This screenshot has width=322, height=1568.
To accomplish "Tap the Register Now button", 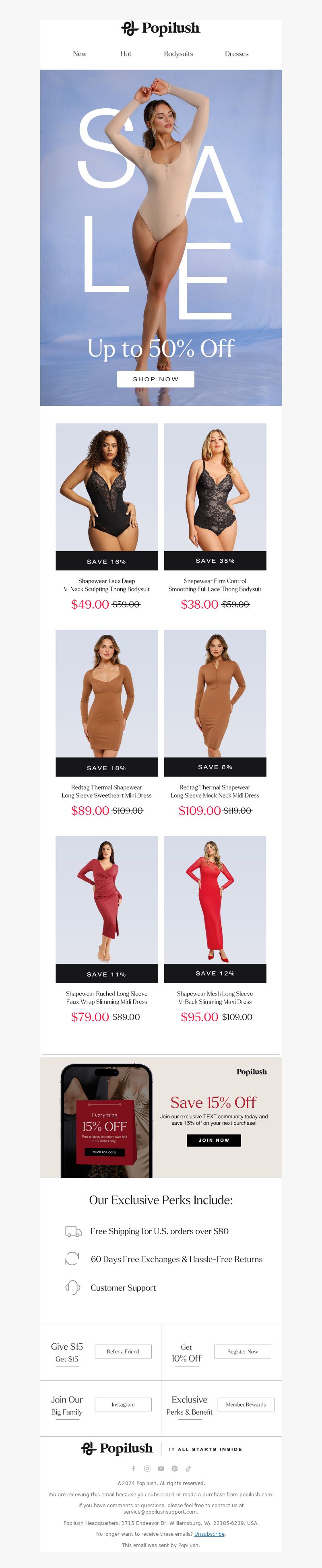I will click(242, 1351).
